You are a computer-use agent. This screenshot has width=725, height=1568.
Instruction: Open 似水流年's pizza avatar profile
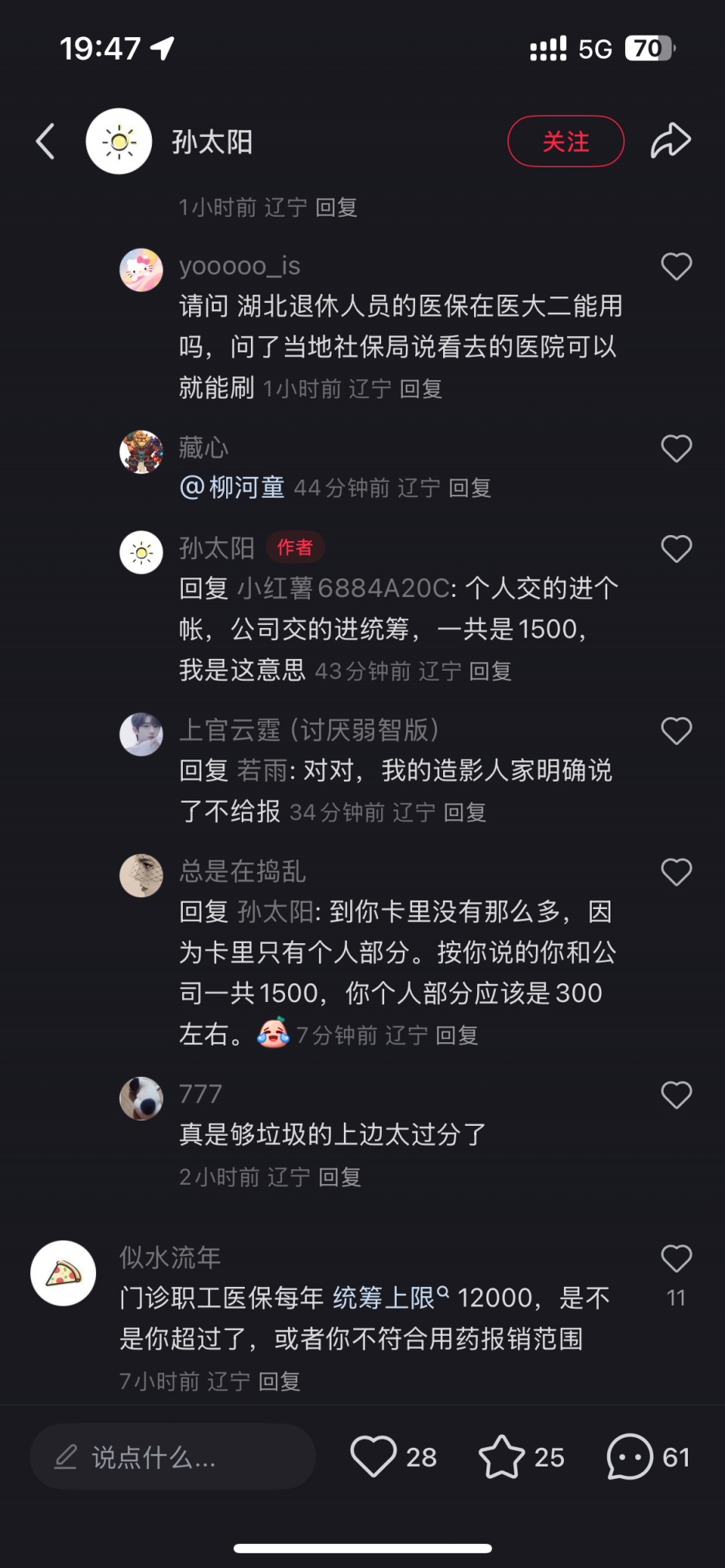click(x=64, y=1273)
